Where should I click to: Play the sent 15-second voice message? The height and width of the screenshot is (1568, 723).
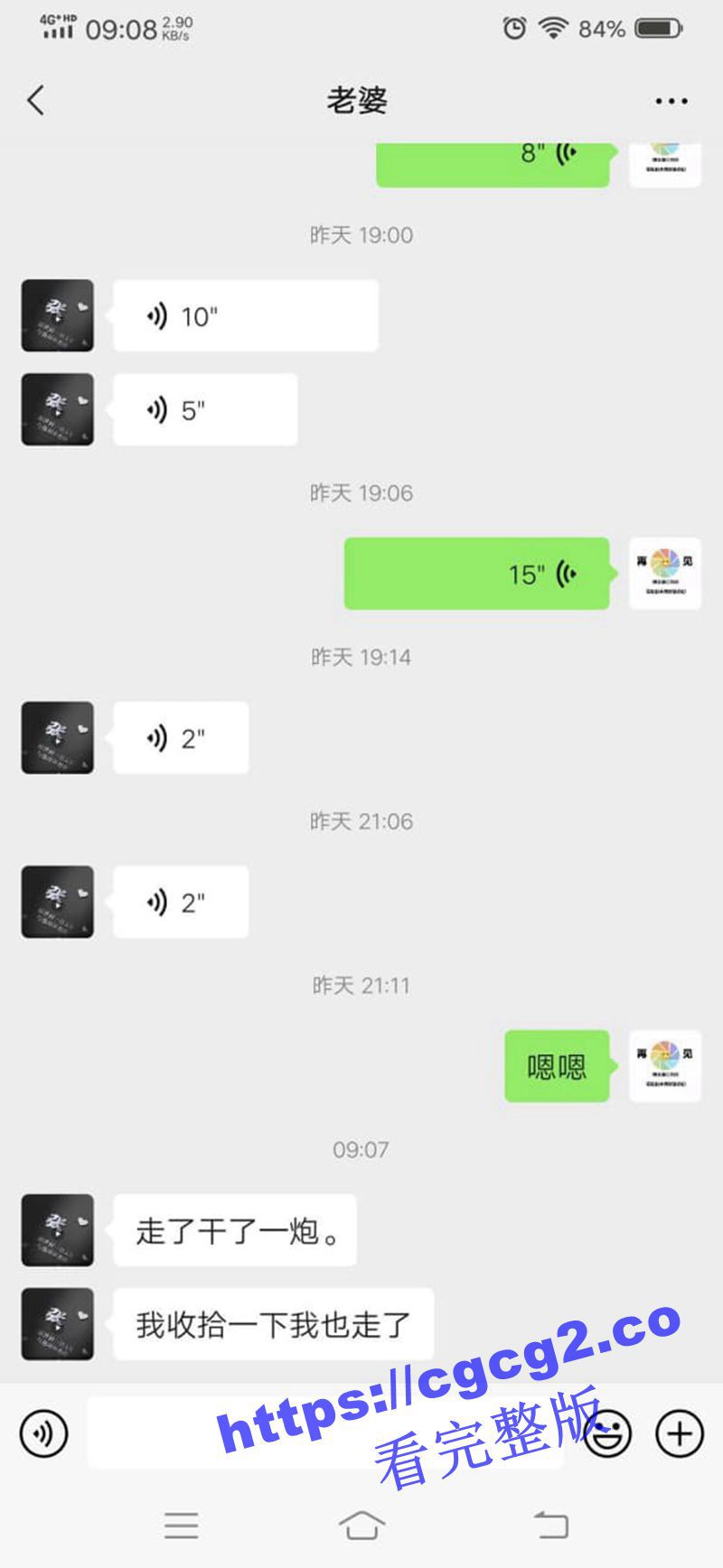tap(476, 574)
